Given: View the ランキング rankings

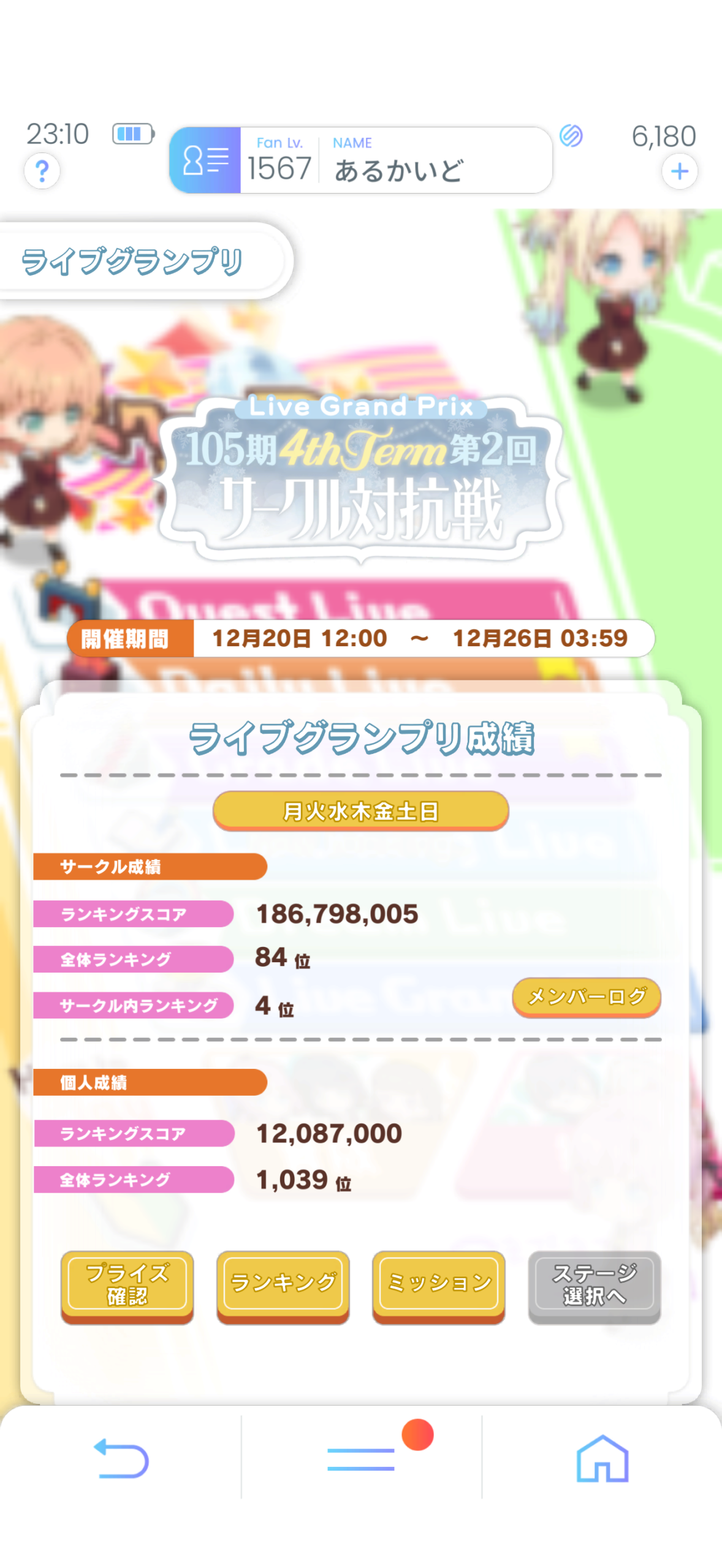Looking at the screenshot, I should tap(283, 1285).
